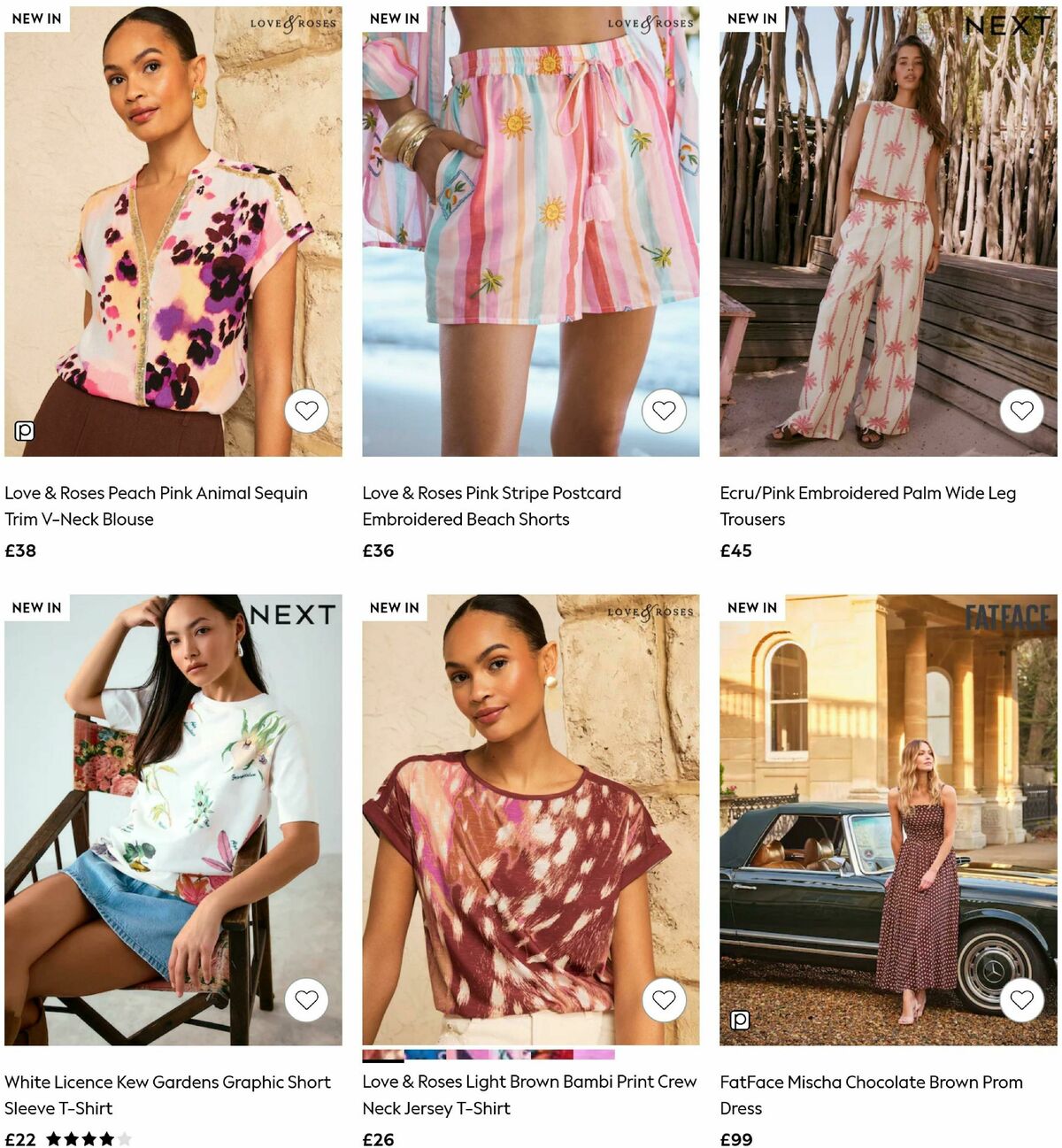Screen dimensions: 1062x1148
Task: Click the NEW IN badge on the beach shorts
Action: tap(393, 18)
